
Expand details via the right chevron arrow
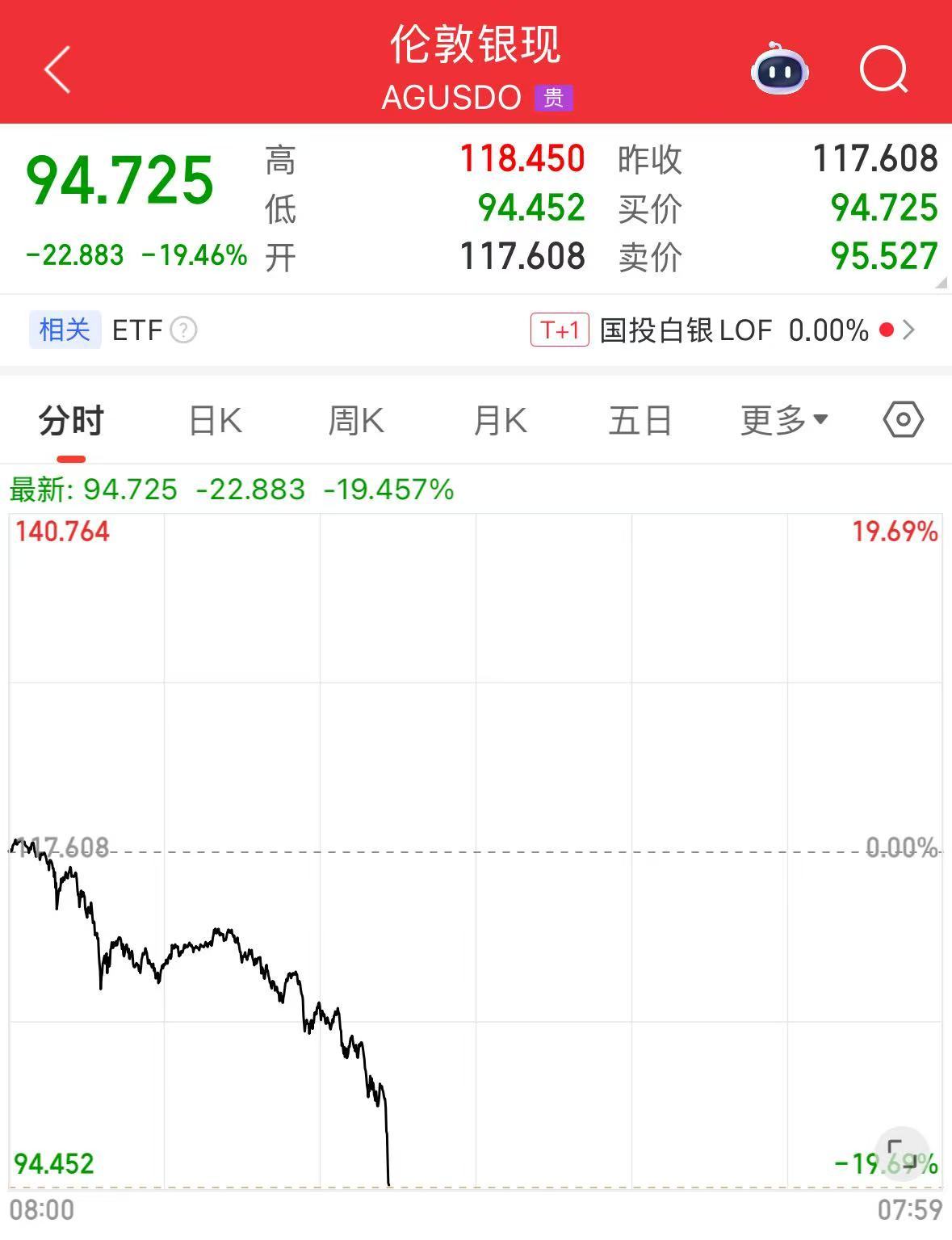tap(911, 330)
